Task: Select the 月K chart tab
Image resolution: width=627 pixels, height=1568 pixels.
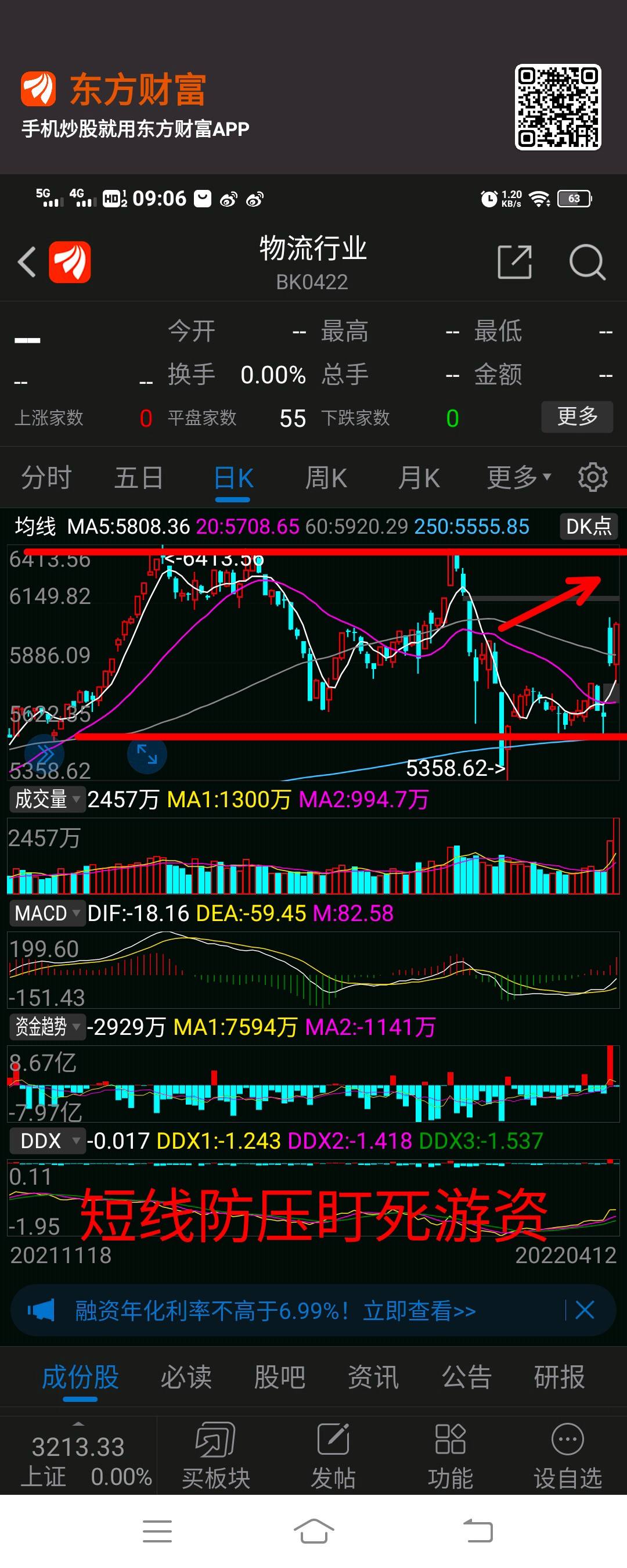Action: pos(419,478)
